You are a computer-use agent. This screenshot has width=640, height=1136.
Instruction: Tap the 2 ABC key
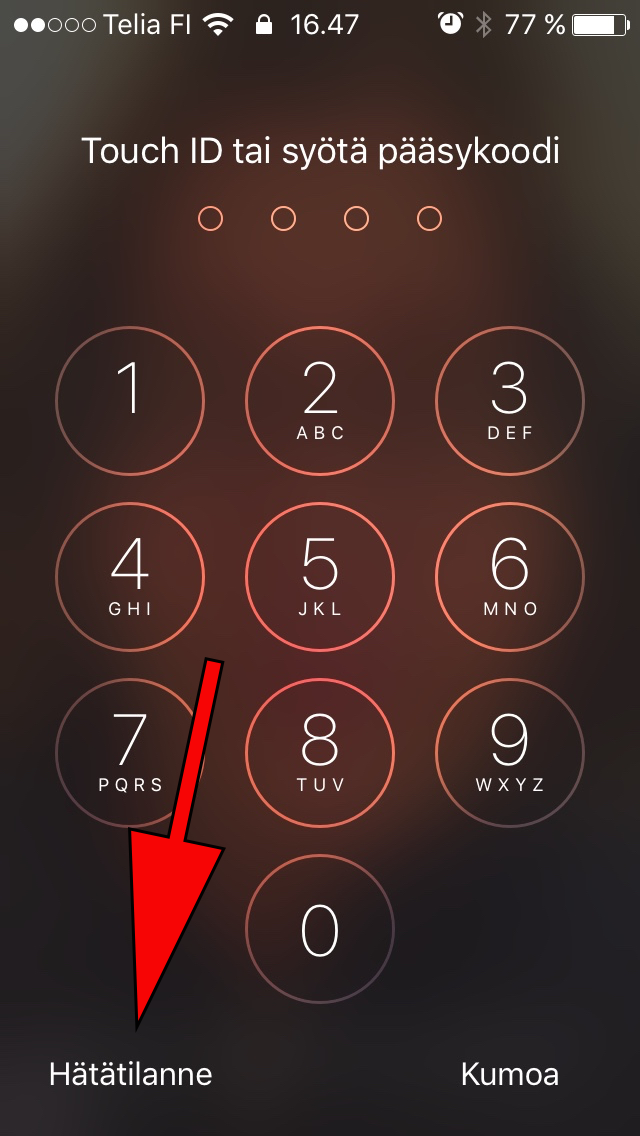click(320, 400)
